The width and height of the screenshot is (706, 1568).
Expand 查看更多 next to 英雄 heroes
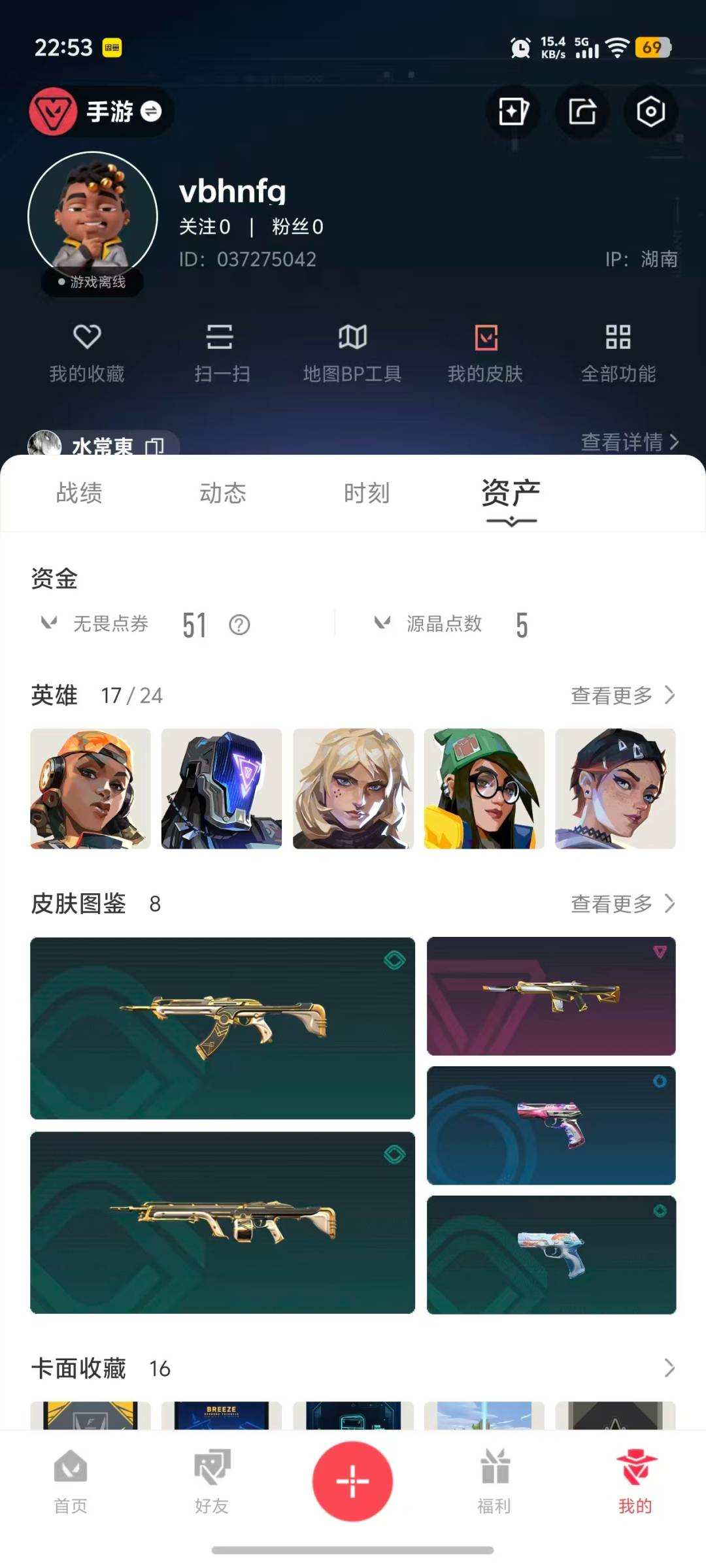[621, 695]
